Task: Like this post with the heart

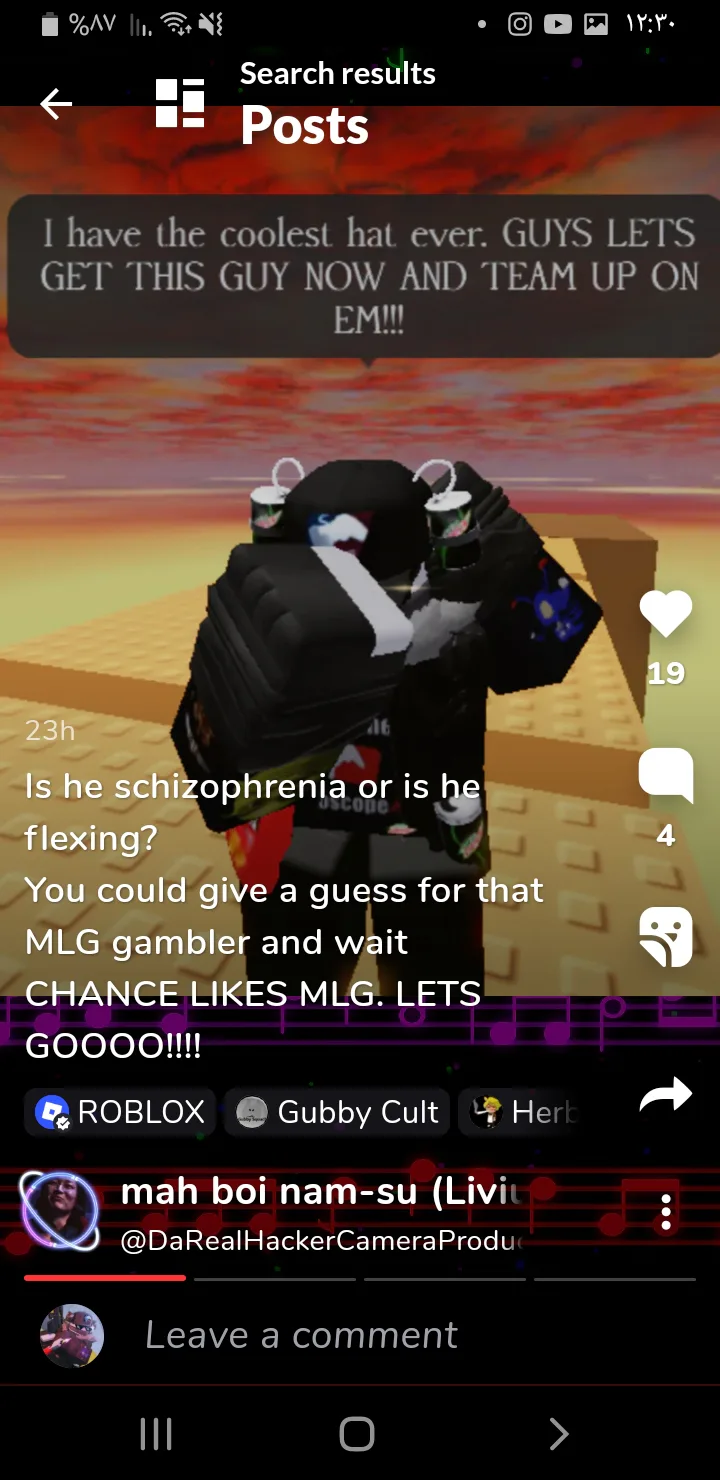Action: point(666,614)
